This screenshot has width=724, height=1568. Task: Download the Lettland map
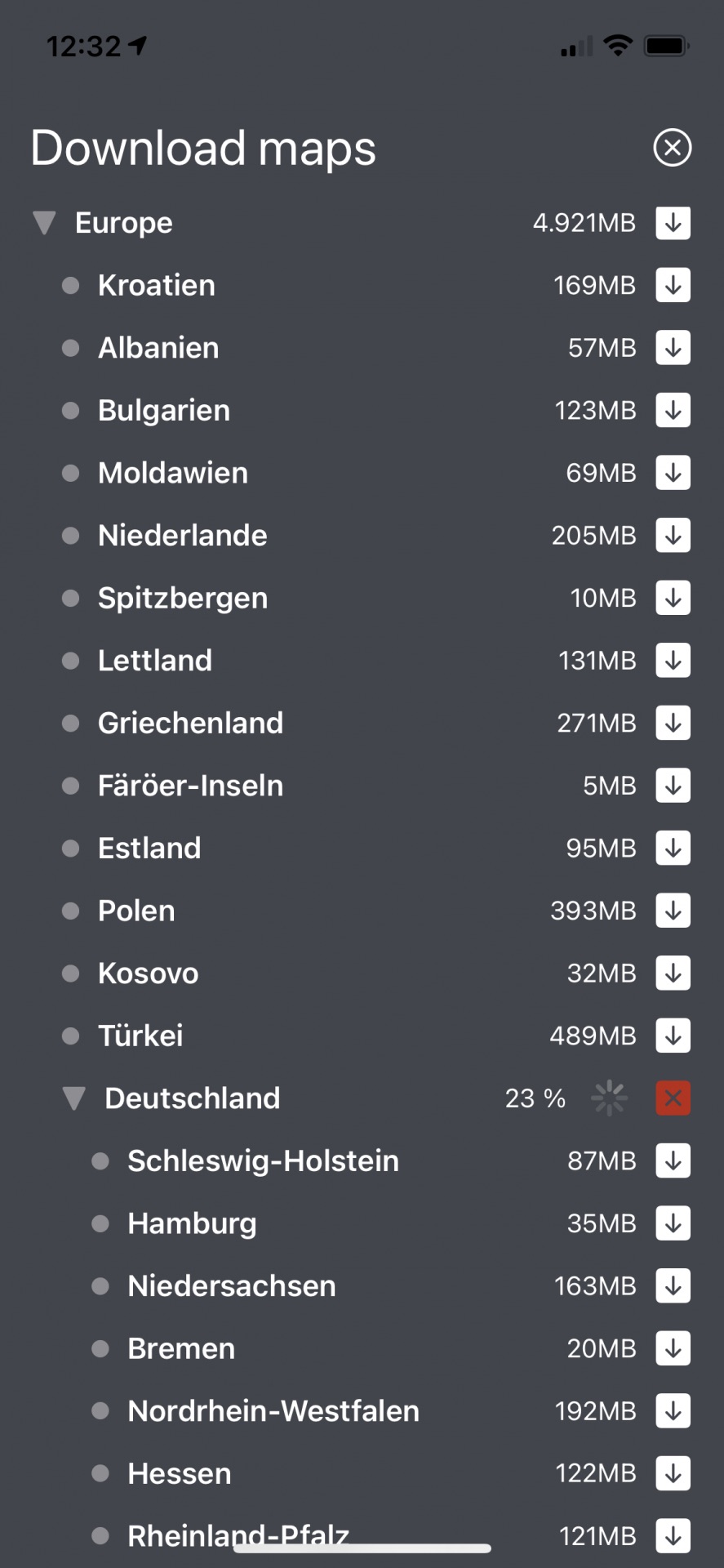(673, 660)
